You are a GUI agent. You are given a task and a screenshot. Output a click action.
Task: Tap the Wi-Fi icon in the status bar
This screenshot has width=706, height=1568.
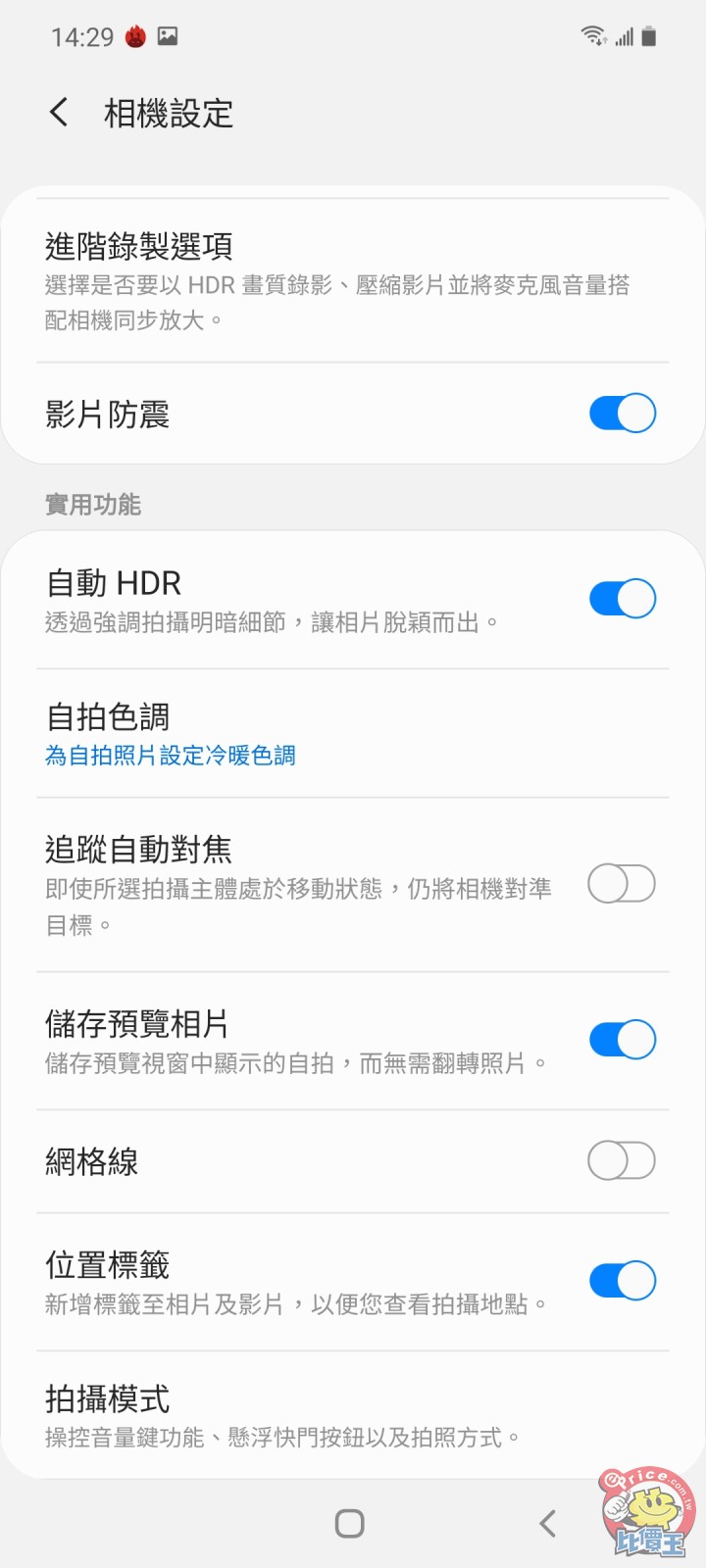point(592,34)
